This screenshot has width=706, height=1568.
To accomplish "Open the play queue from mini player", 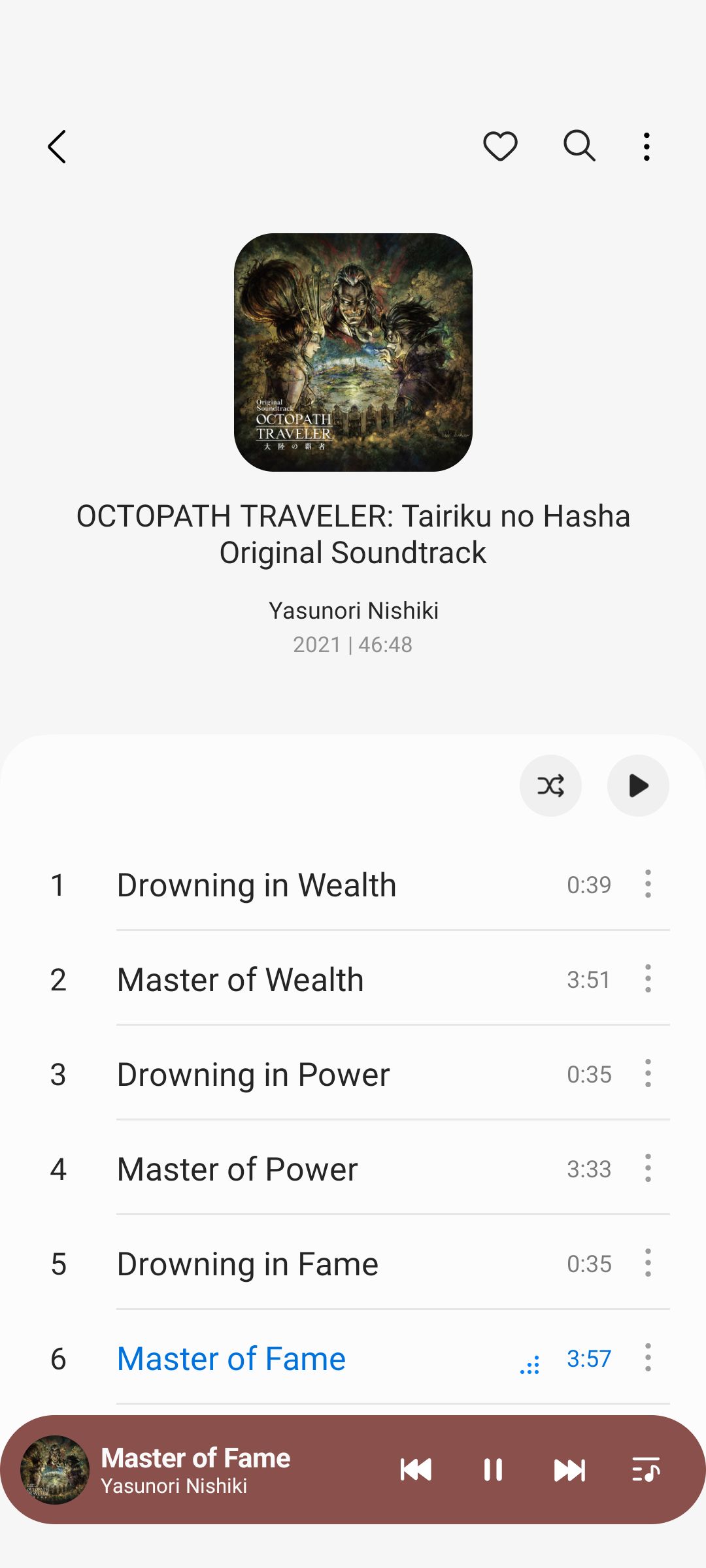I will pyautogui.click(x=646, y=1470).
